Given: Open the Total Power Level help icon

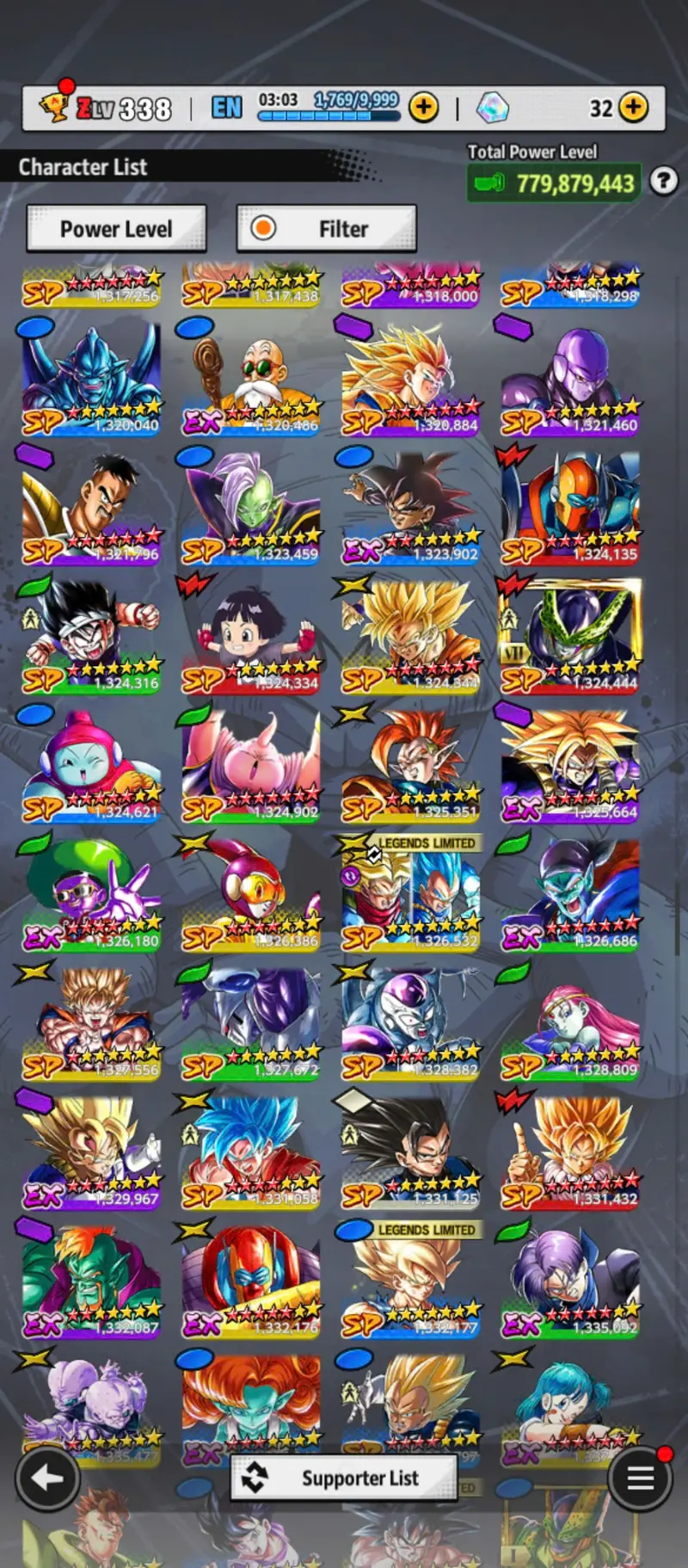Looking at the screenshot, I should point(662,181).
